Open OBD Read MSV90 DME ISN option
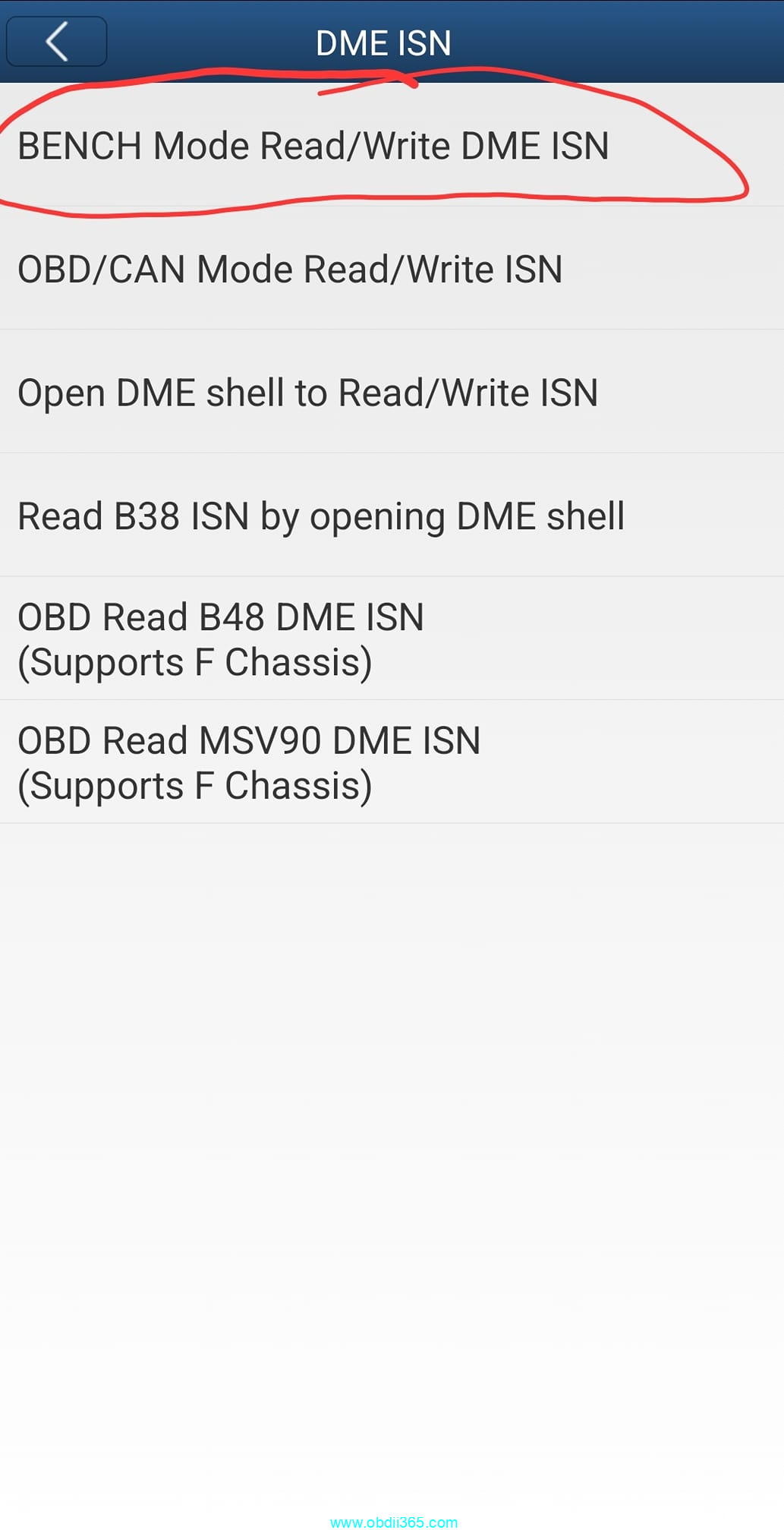This screenshot has height=1530, width=784. point(249,762)
